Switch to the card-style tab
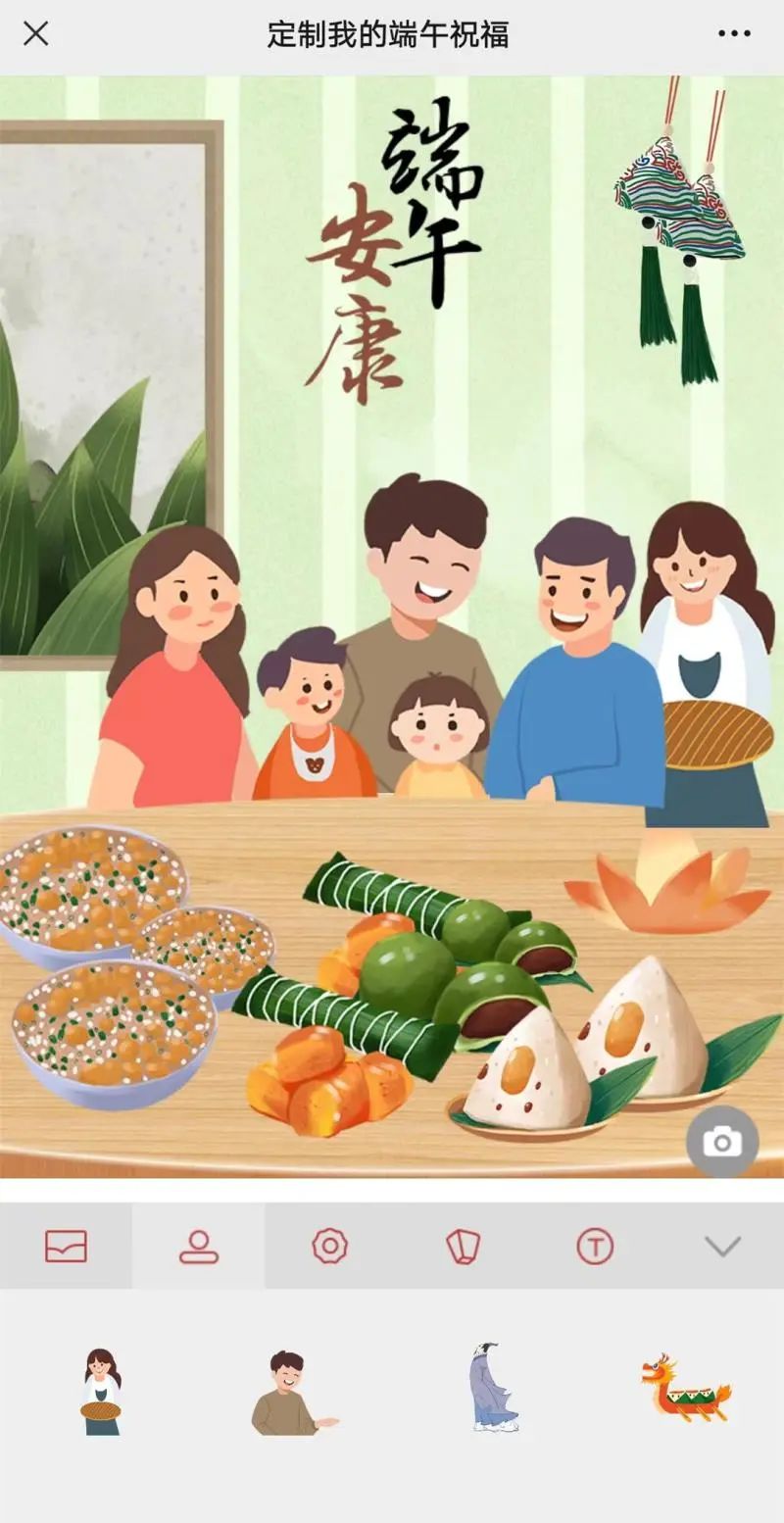The height and width of the screenshot is (1523, 784). pyautogui.click(x=463, y=1247)
